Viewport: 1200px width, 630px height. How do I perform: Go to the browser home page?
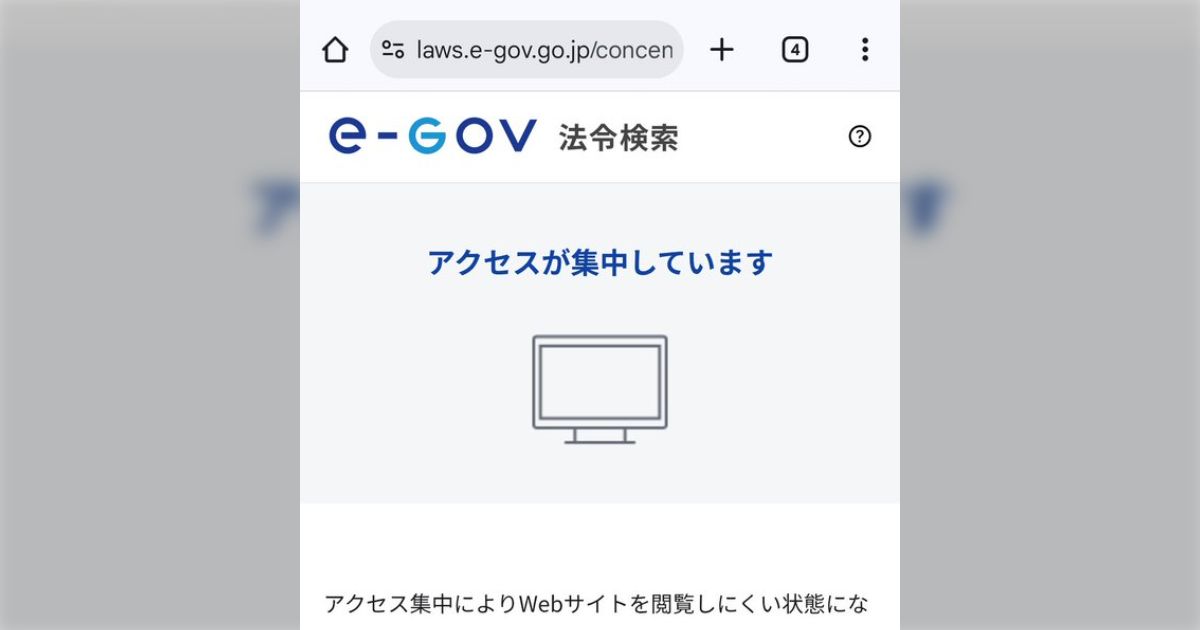(x=335, y=50)
